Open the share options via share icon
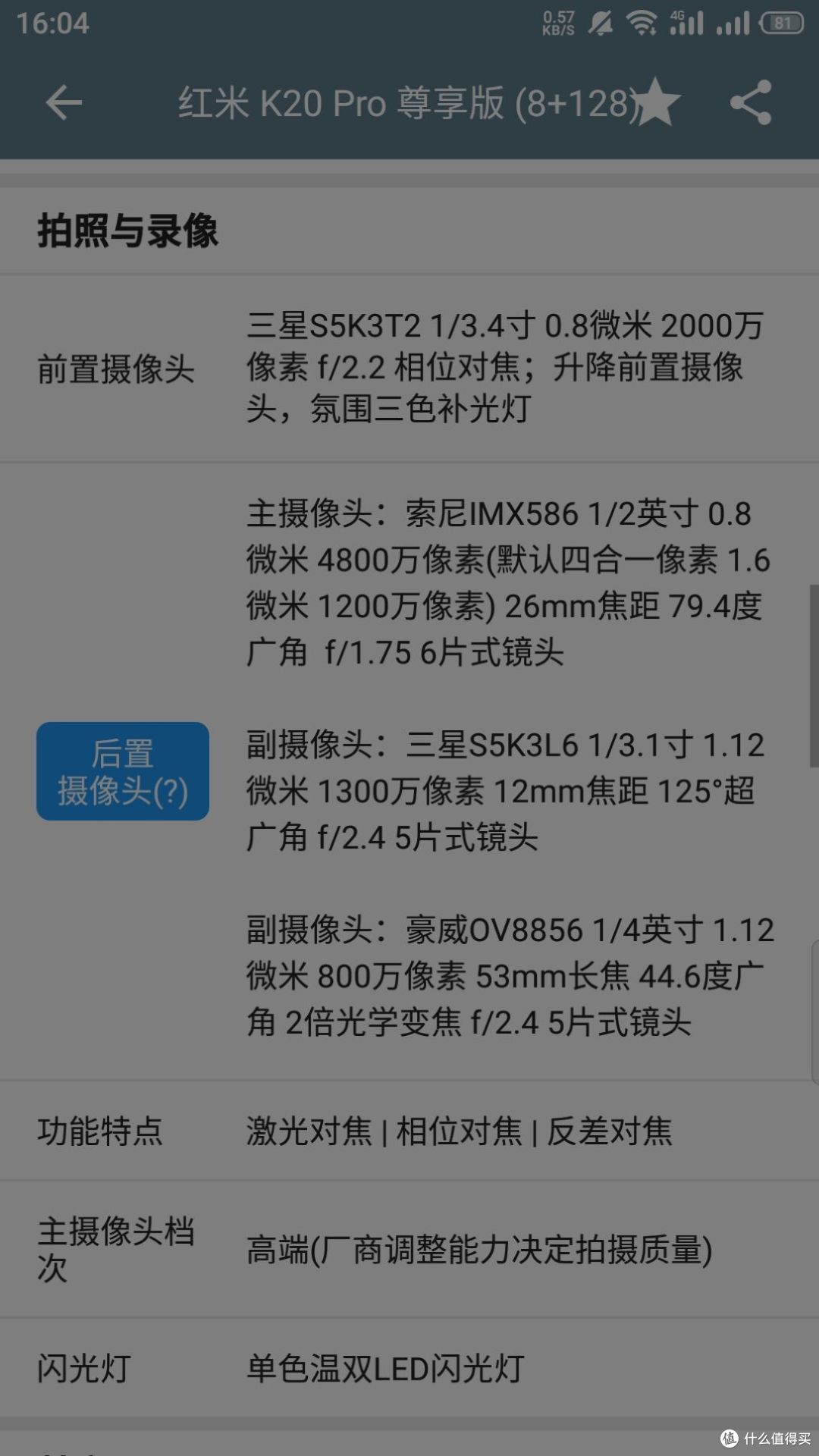 coord(750,102)
